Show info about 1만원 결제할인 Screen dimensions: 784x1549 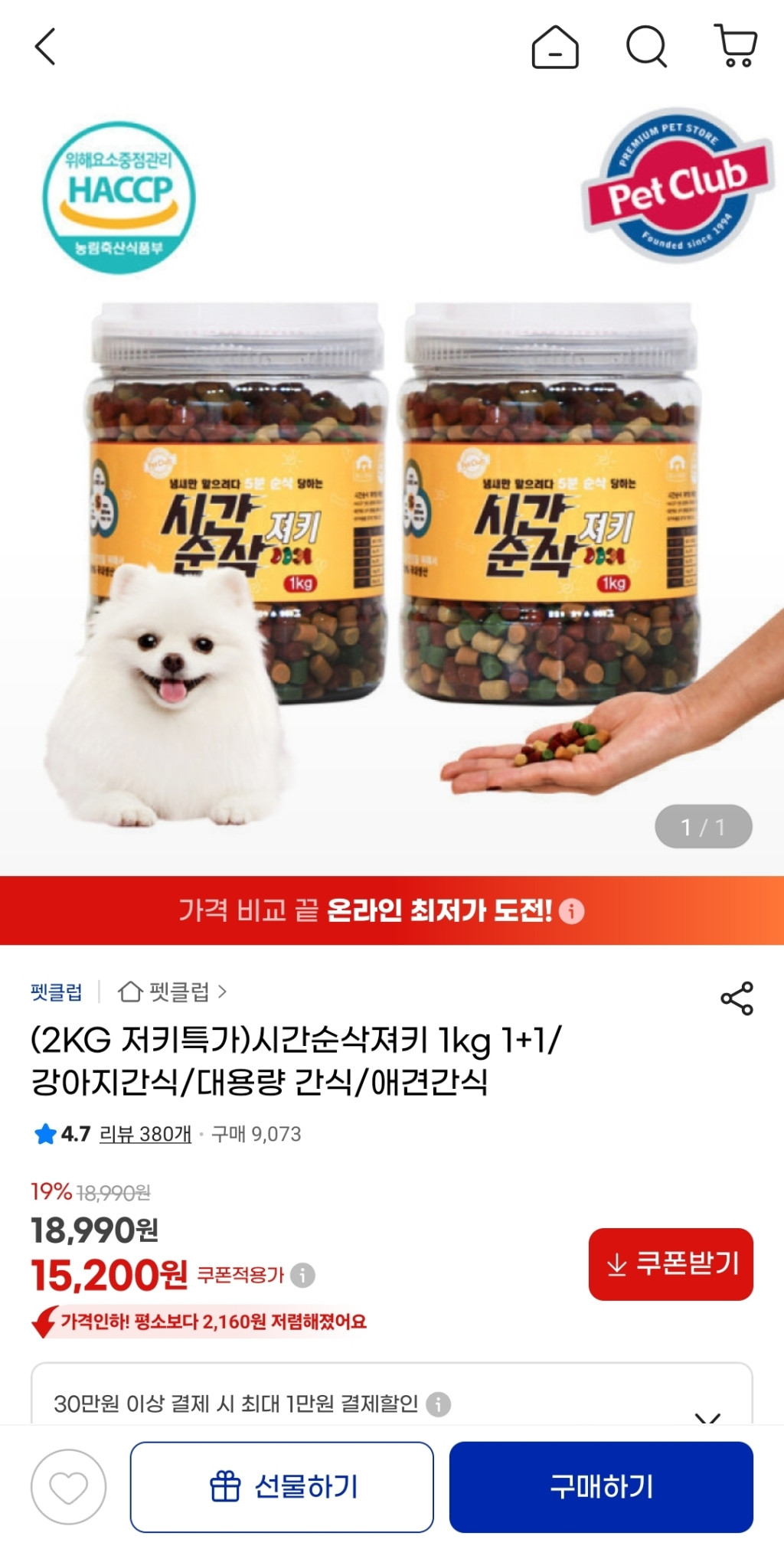tap(438, 1404)
